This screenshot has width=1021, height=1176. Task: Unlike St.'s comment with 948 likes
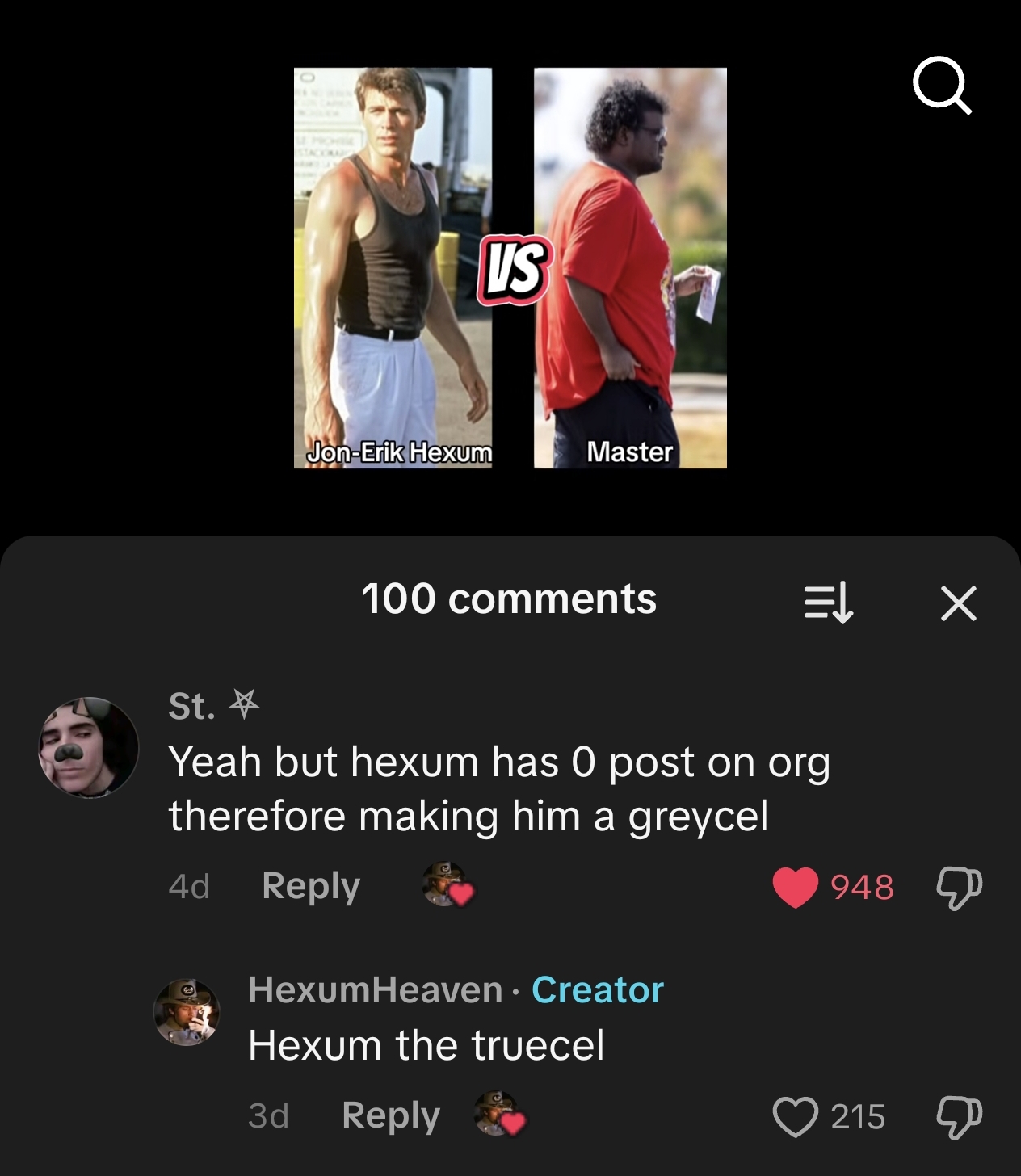click(x=795, y=887)
